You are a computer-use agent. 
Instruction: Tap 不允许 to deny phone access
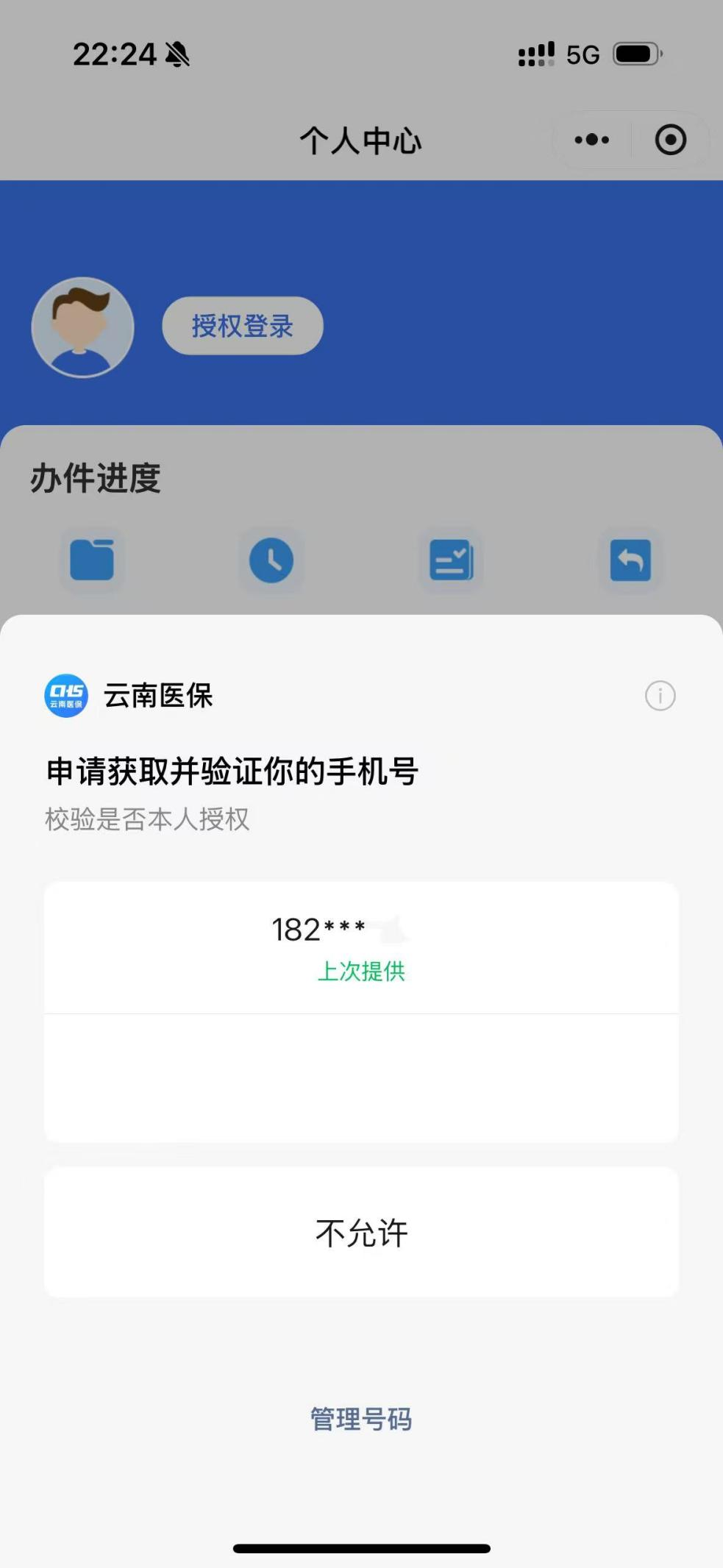(360, 1233)
